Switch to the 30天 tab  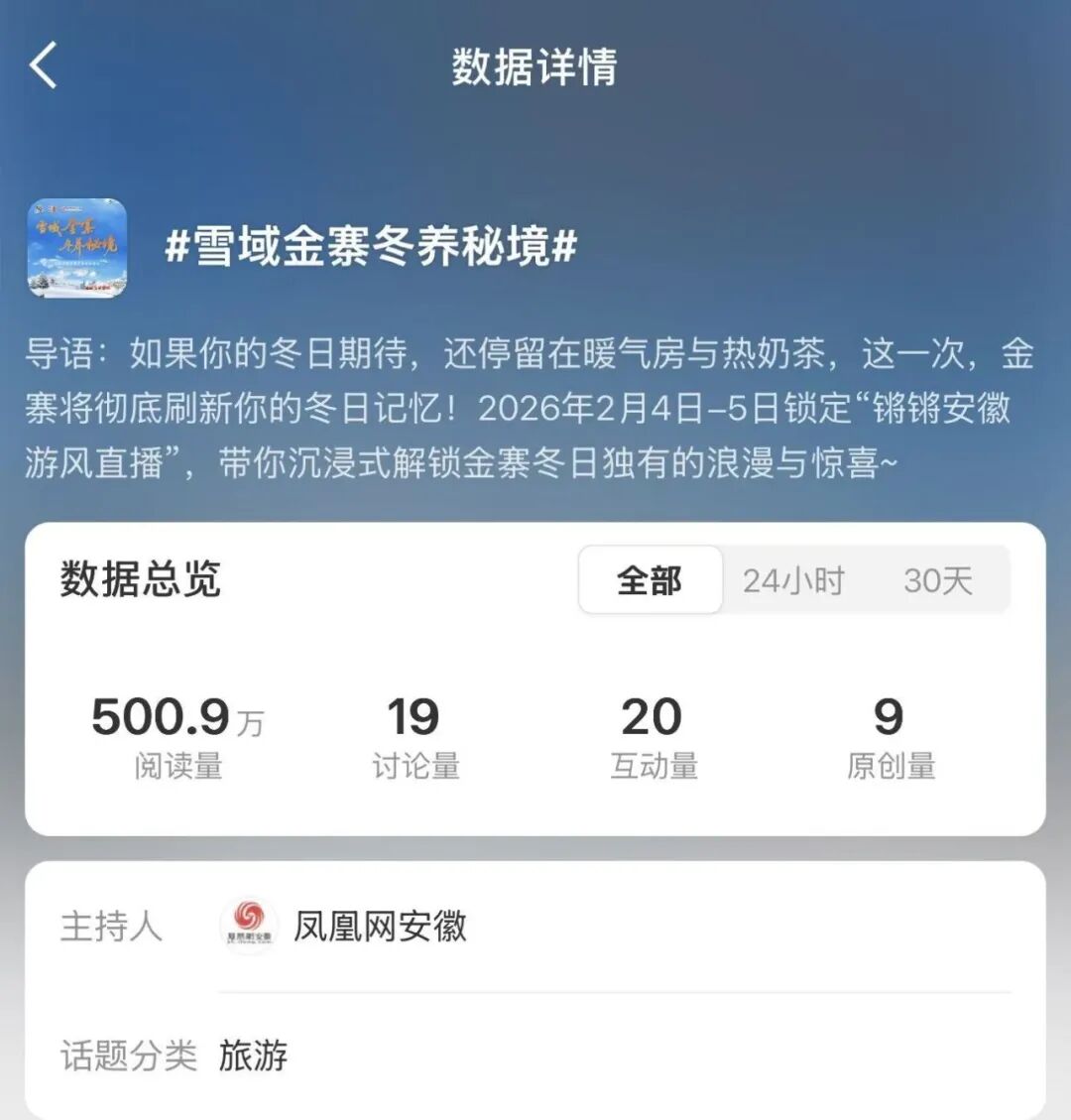(x=937, y=580)
